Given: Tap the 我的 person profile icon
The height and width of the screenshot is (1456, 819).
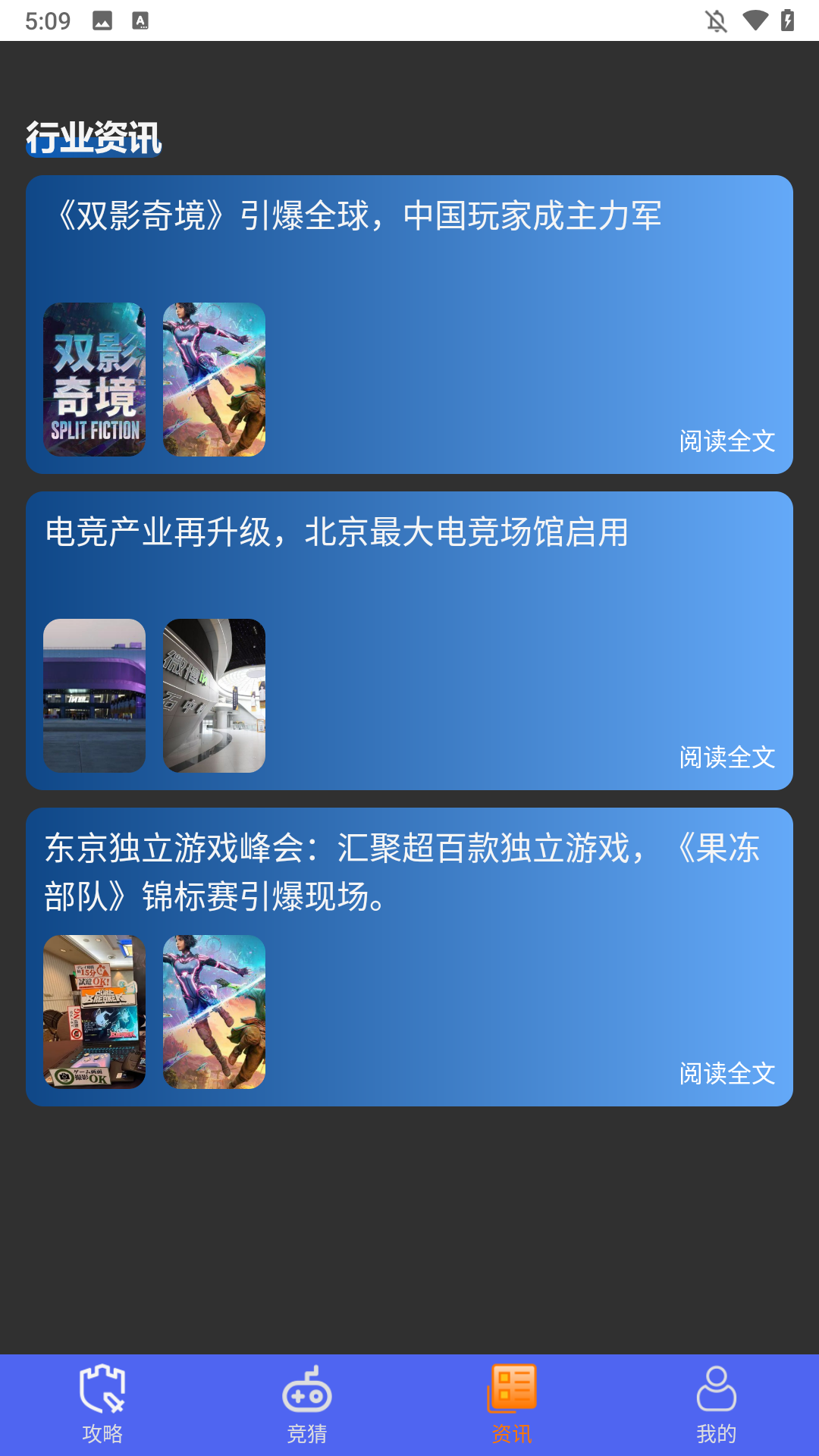Looking at the screenshot, I should [716, 1398].
